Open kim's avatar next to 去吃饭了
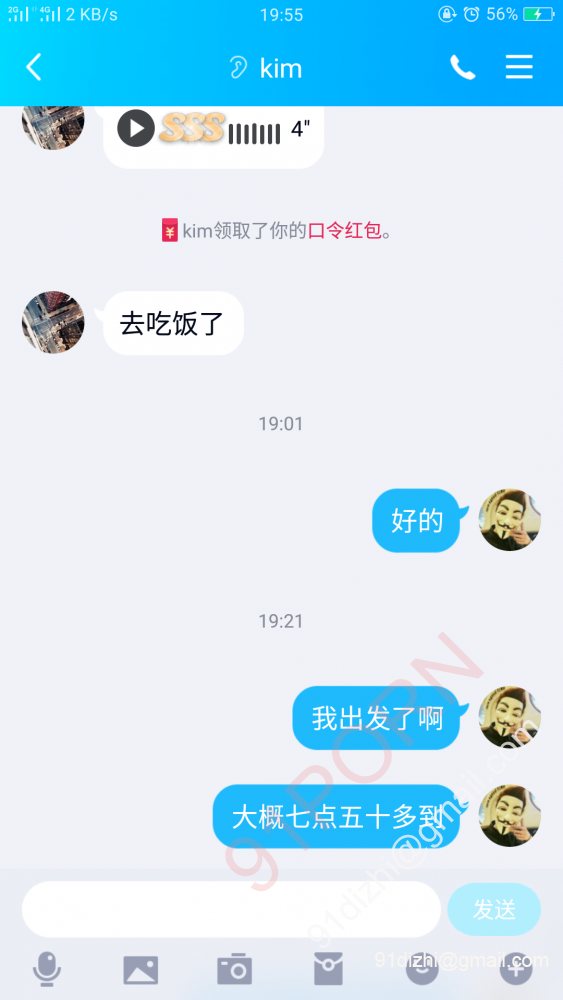 53,322
